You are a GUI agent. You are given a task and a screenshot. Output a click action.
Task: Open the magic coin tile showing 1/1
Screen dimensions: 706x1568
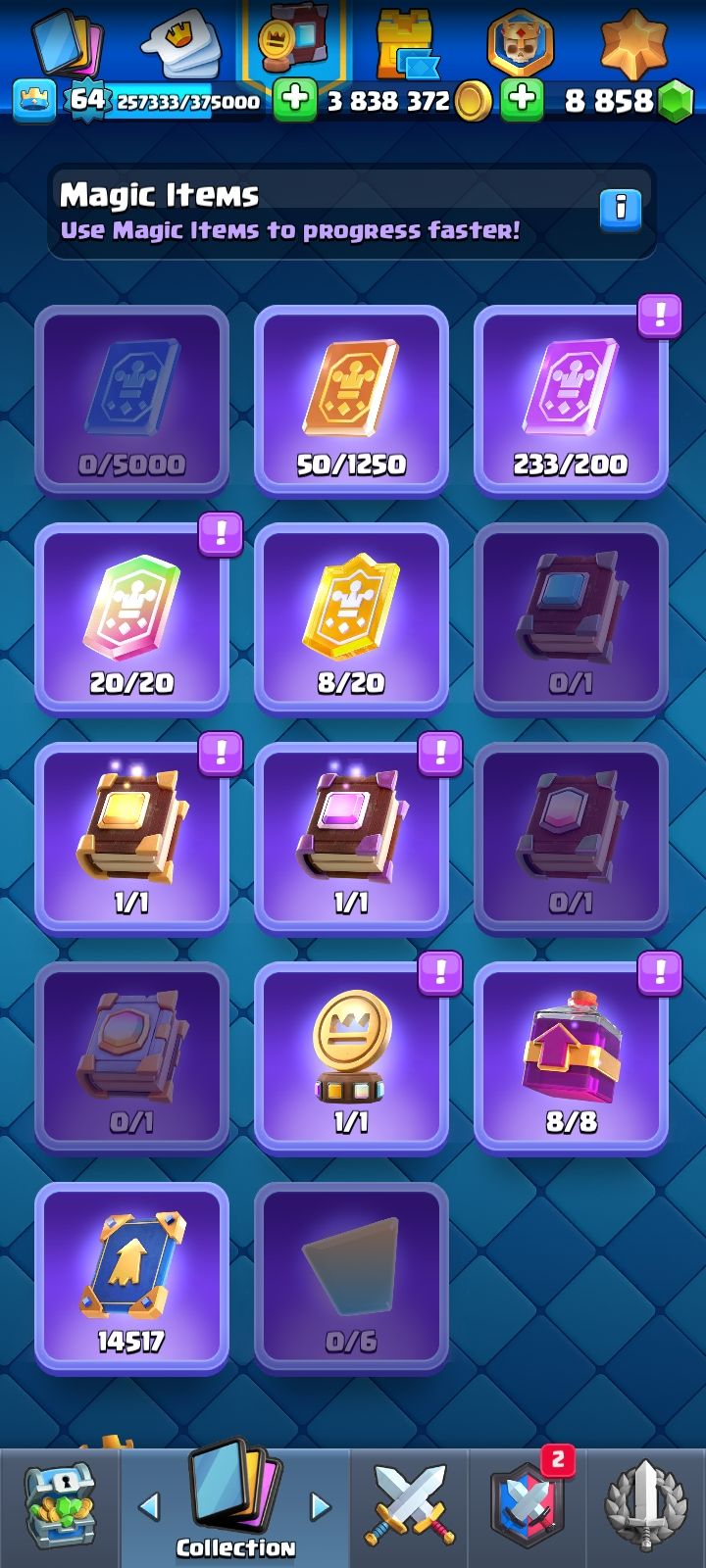351,1056
